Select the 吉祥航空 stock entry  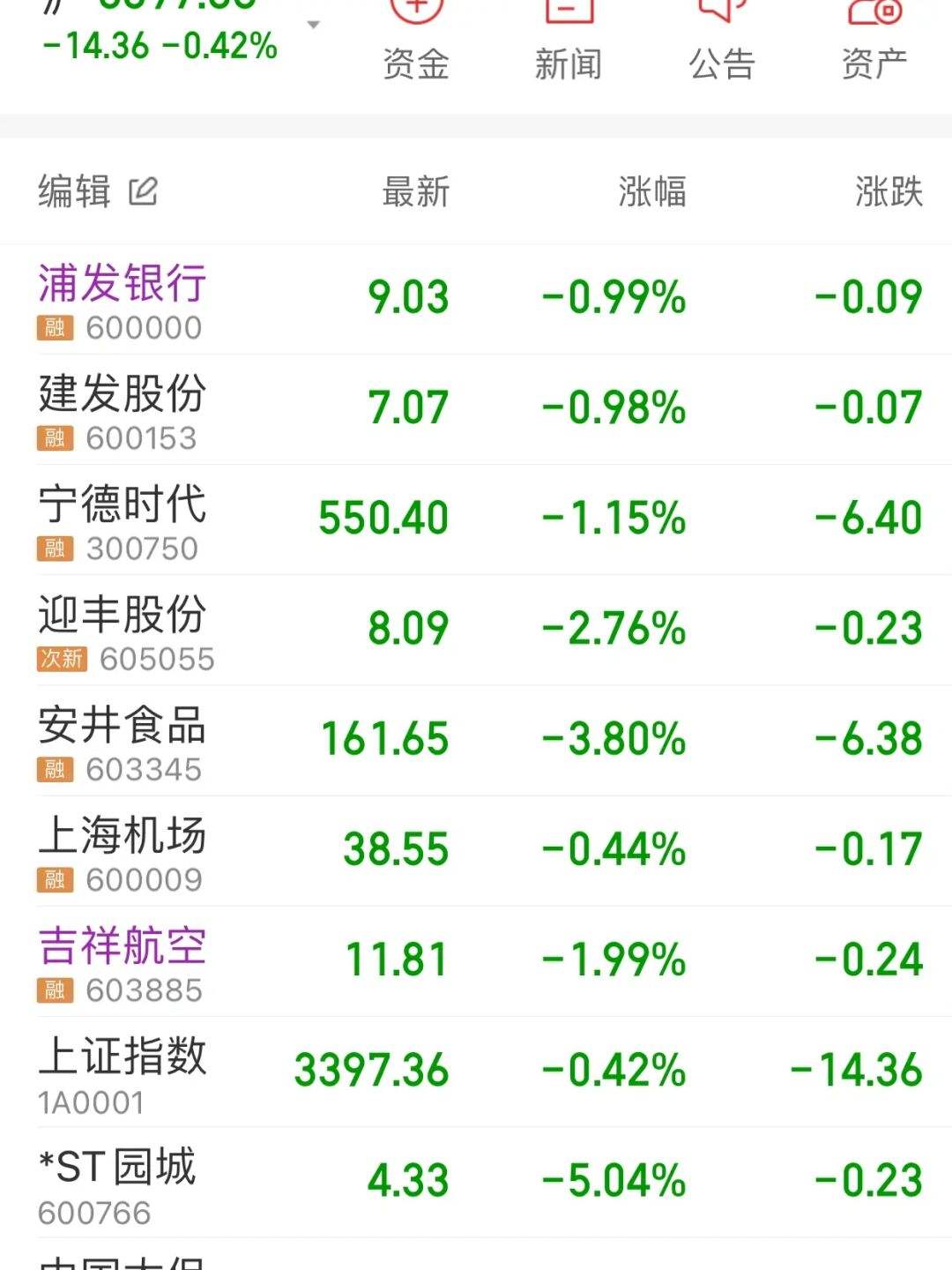coord(121,945)
